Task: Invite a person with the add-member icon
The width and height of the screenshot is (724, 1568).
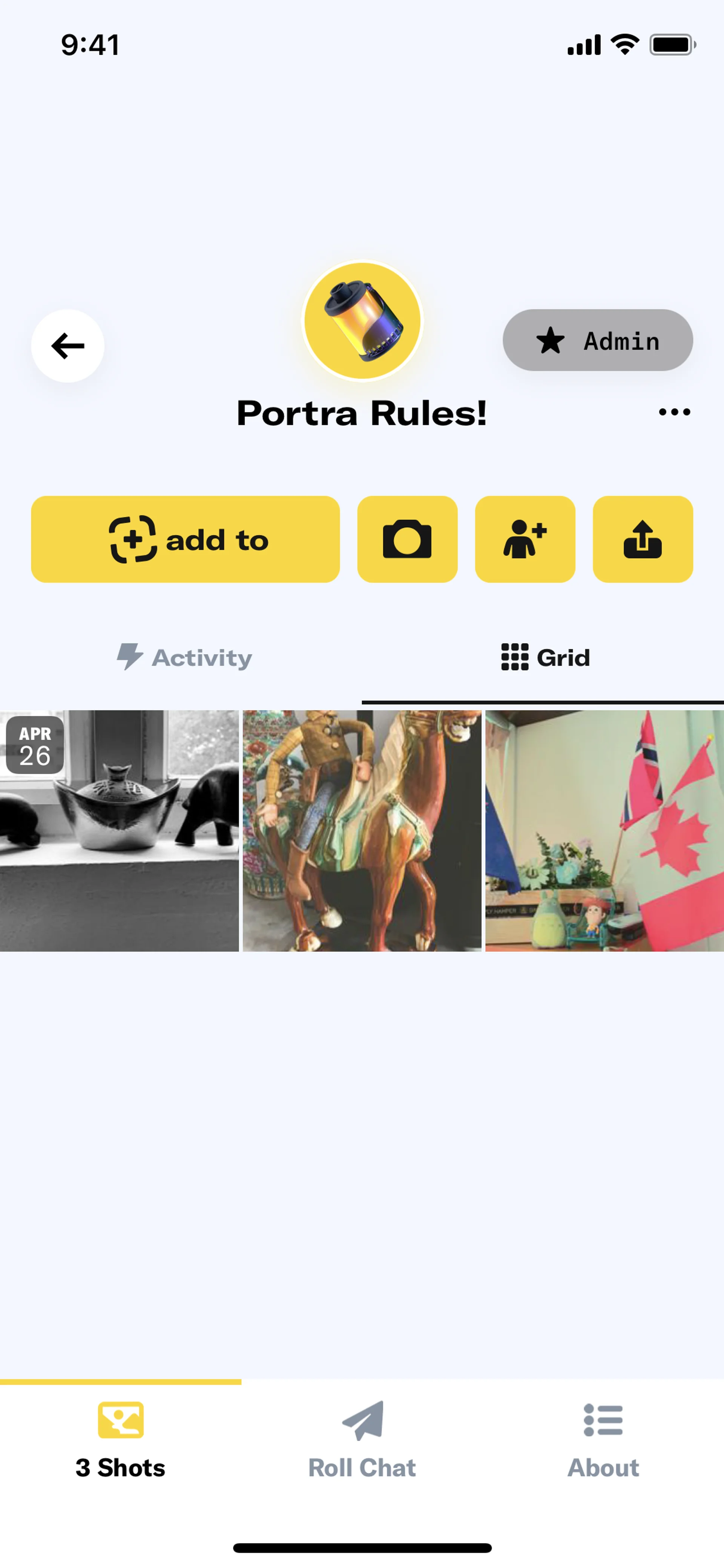Action: [x=525, y=539]
